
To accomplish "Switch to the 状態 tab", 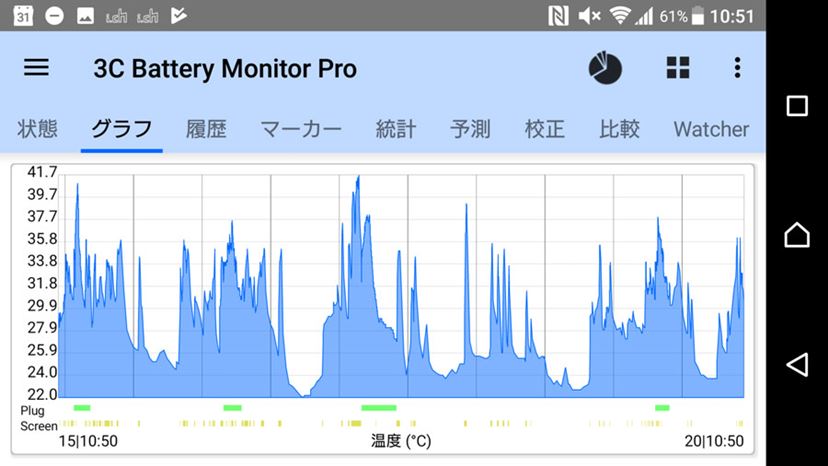I will [38, 129].
